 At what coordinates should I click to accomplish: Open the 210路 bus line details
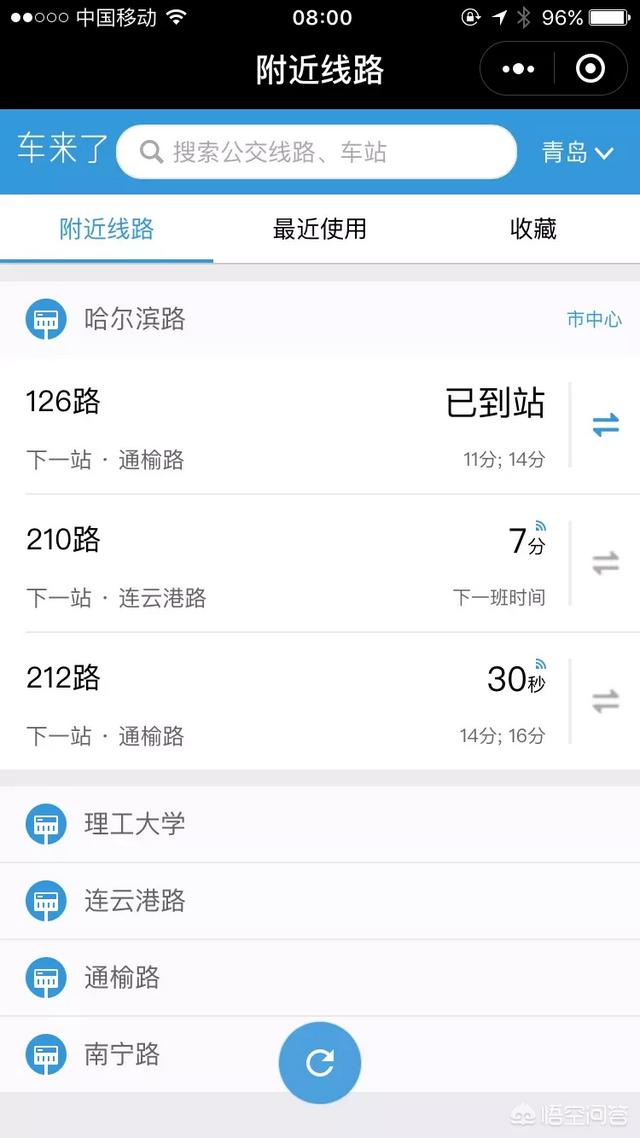(x=285, y=563)
